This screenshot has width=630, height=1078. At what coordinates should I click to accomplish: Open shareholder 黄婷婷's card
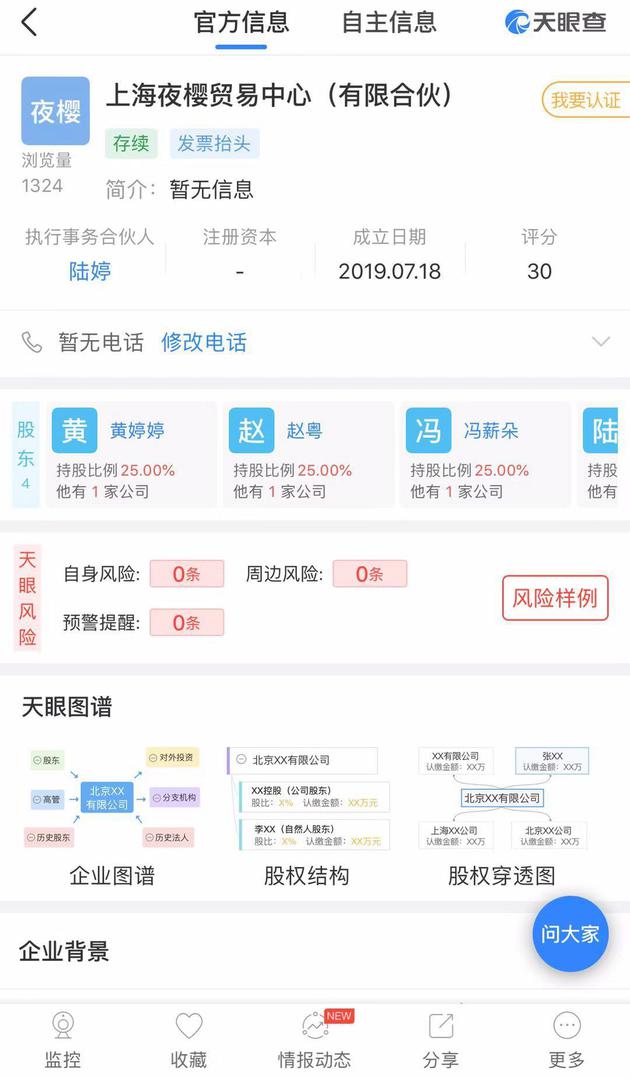130,455
